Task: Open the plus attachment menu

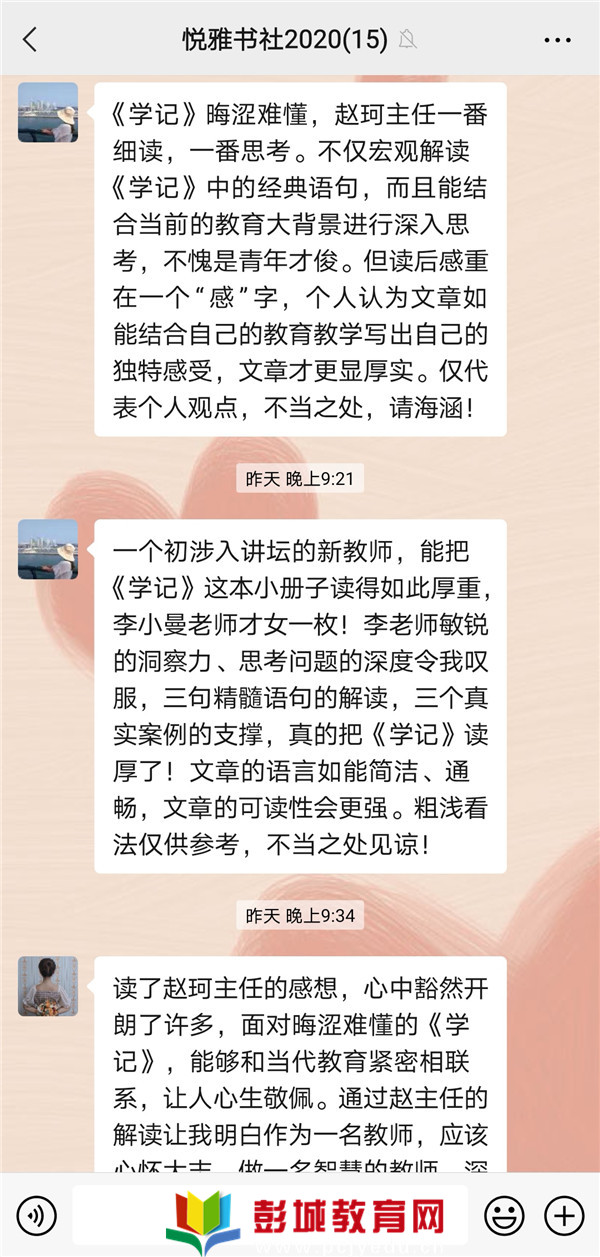Action: (563, 1216)
